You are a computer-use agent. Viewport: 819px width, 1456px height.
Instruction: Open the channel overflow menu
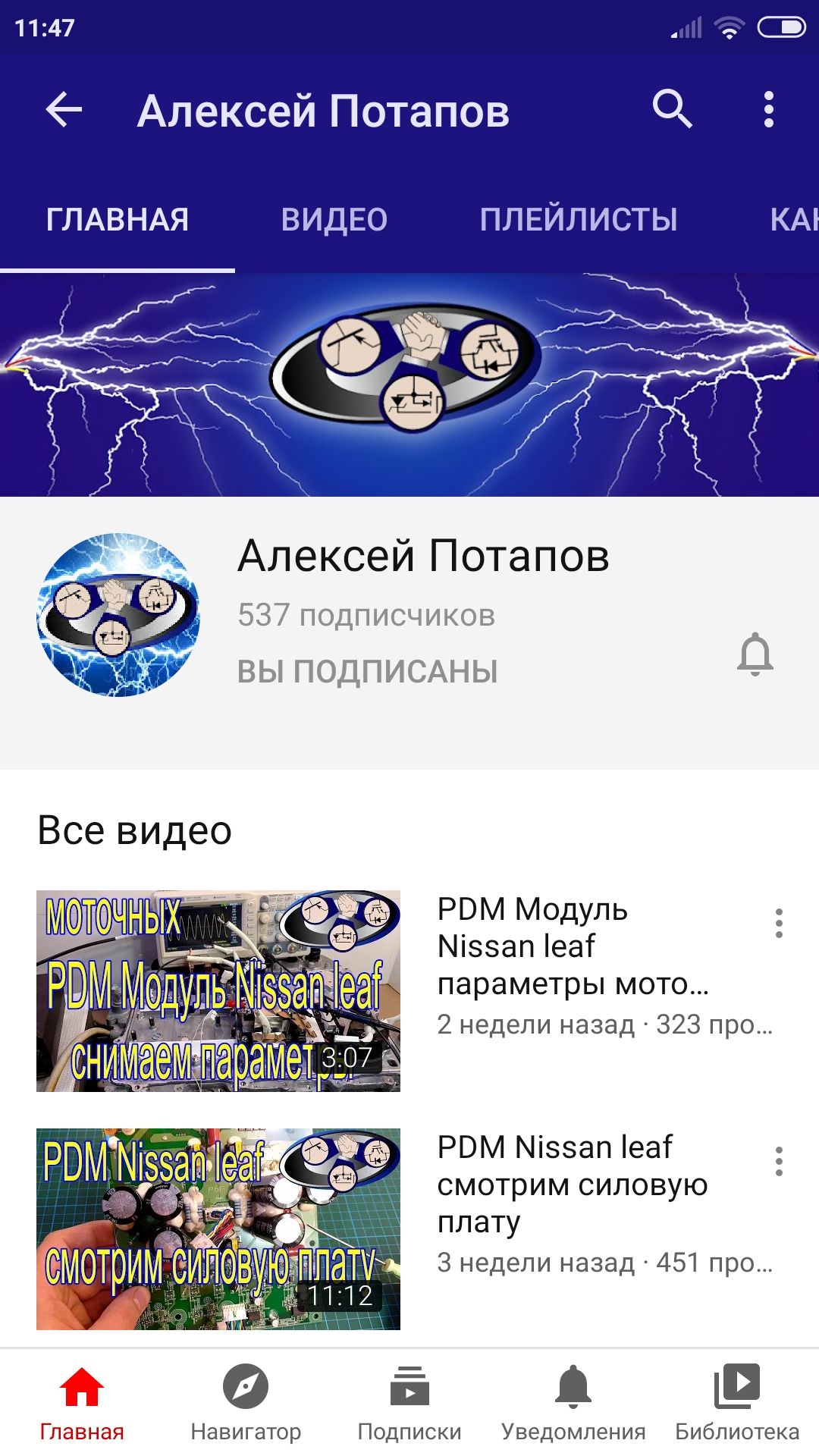click(x=768, y=110)
